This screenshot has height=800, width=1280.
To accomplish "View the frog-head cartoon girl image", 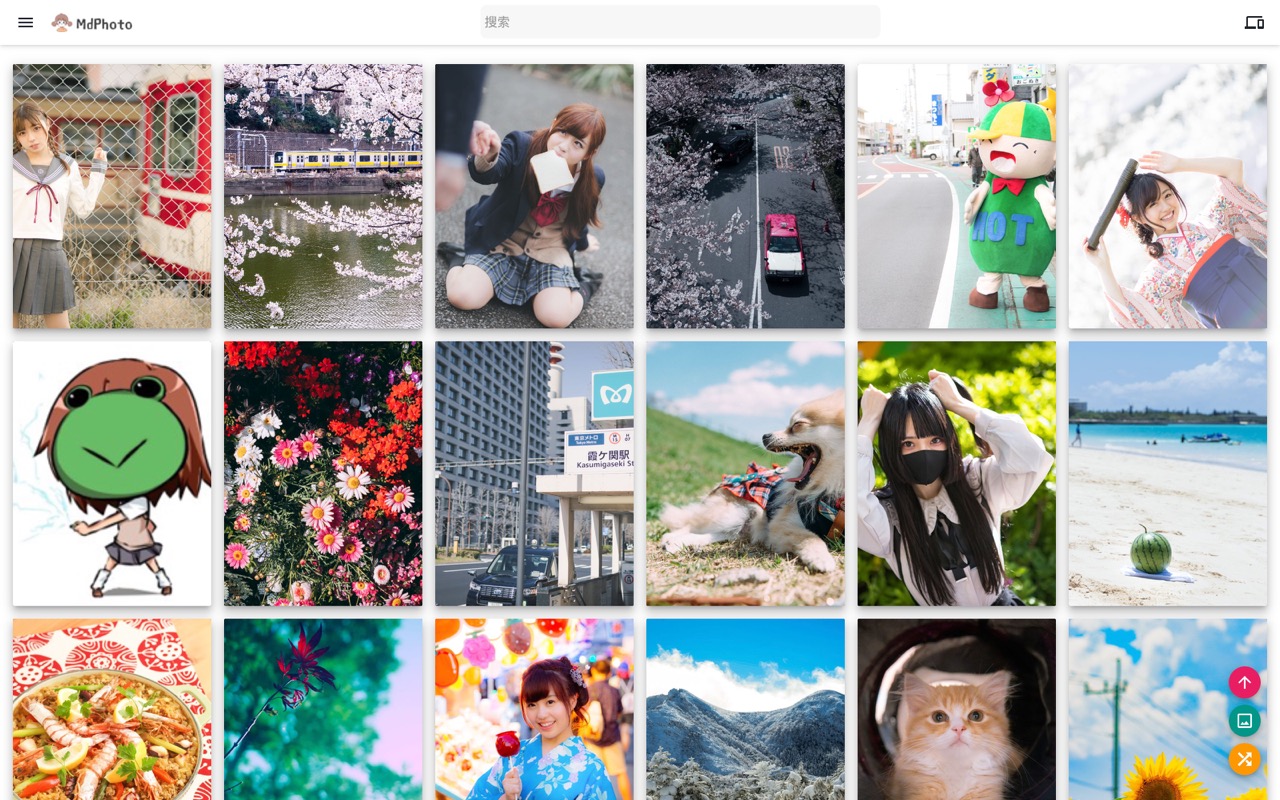I will click(x=112, y=473).
